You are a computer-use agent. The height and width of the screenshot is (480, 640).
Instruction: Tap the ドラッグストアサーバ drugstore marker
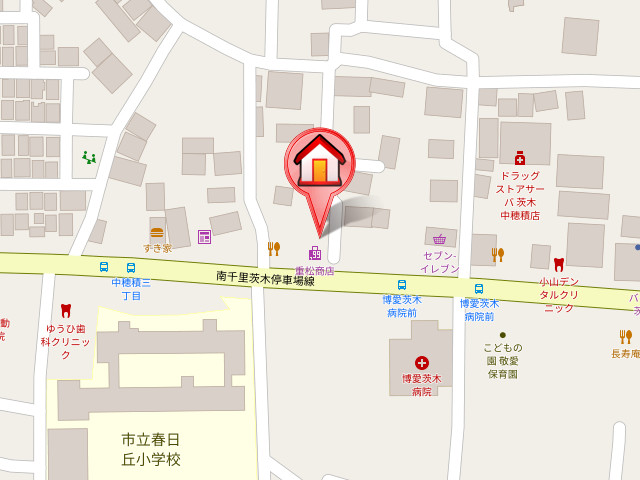[x=520, y=158]
